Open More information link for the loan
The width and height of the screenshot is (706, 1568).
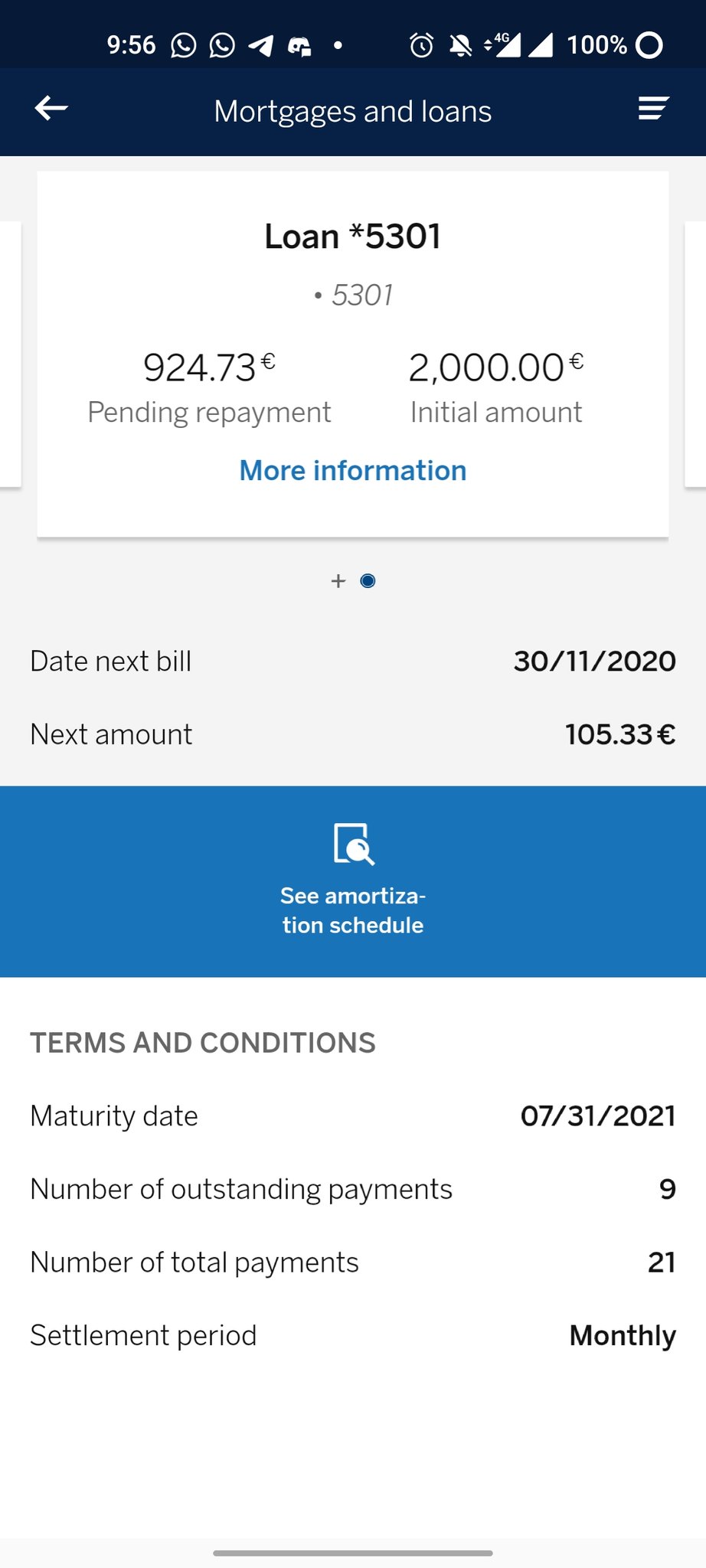pyautogui.click(x=352, y=470)
